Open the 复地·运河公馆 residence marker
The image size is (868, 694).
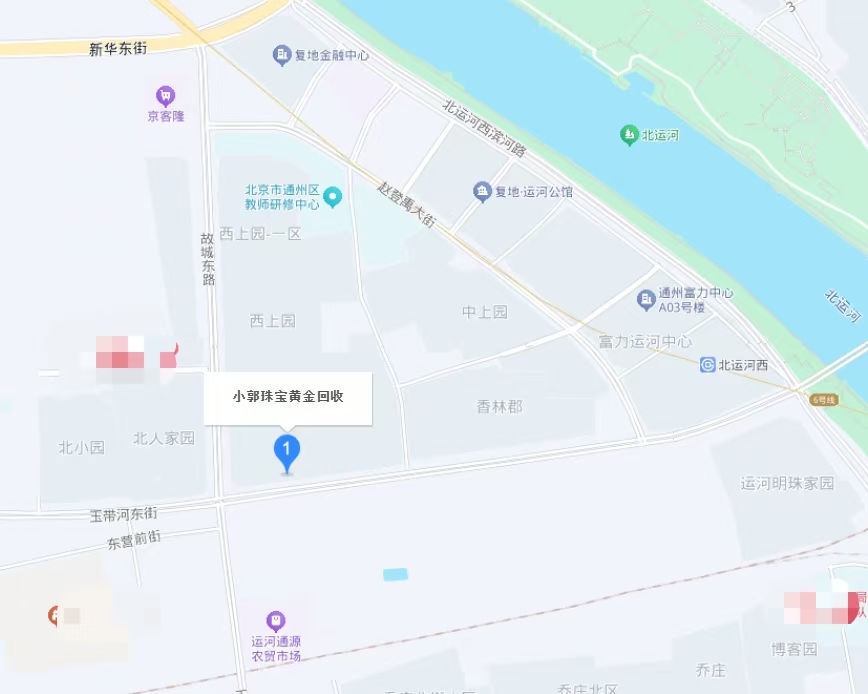point(482,191)
